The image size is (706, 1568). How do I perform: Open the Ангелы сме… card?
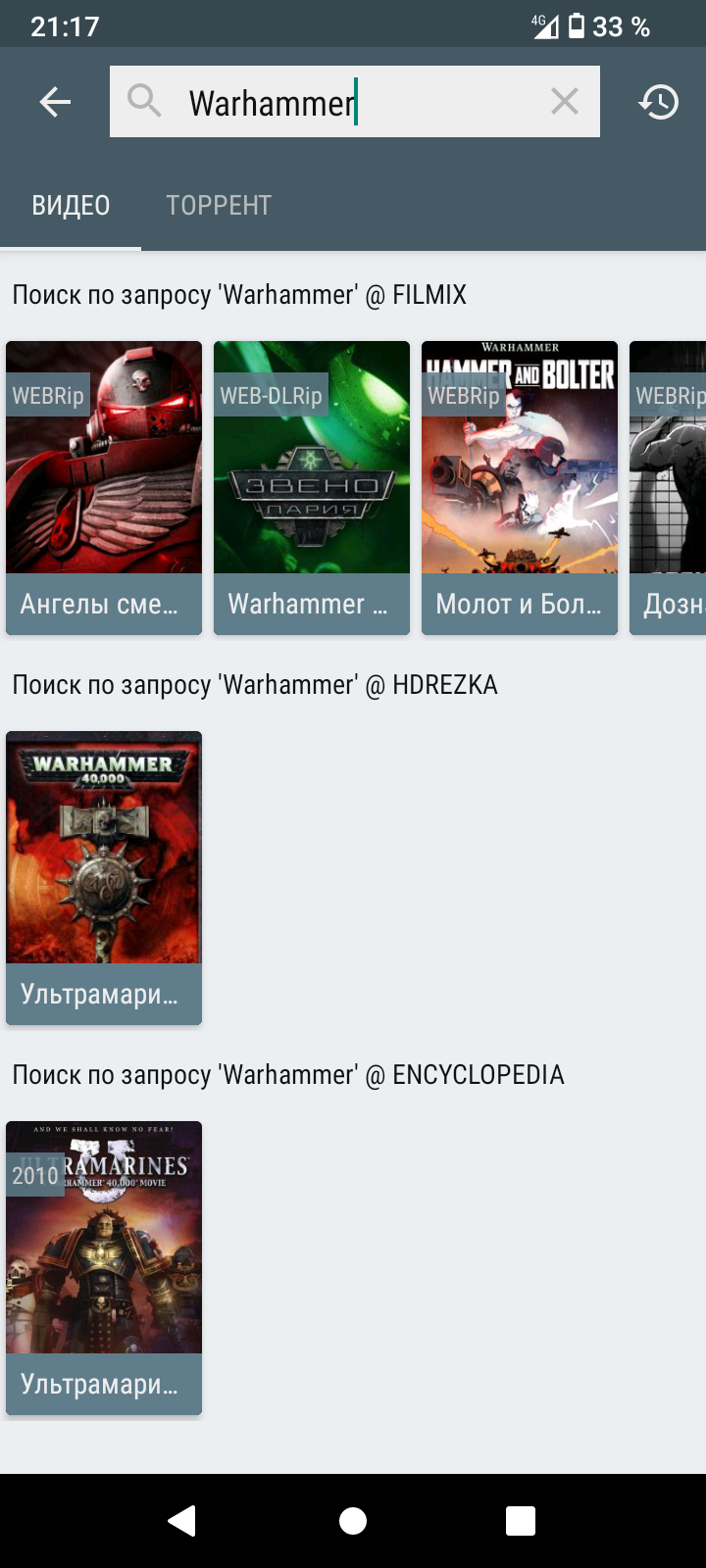104,487
